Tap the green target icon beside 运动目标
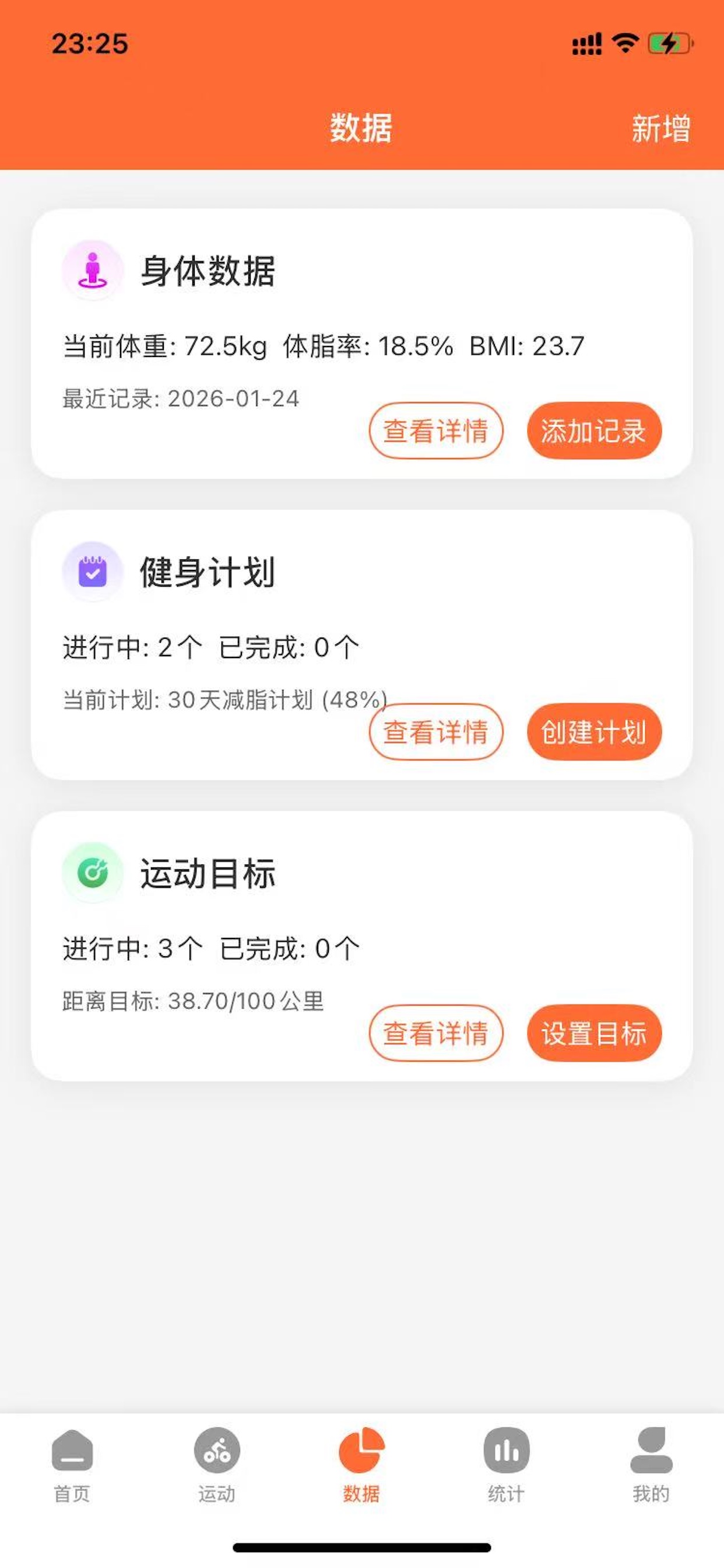 coord(92,873)
